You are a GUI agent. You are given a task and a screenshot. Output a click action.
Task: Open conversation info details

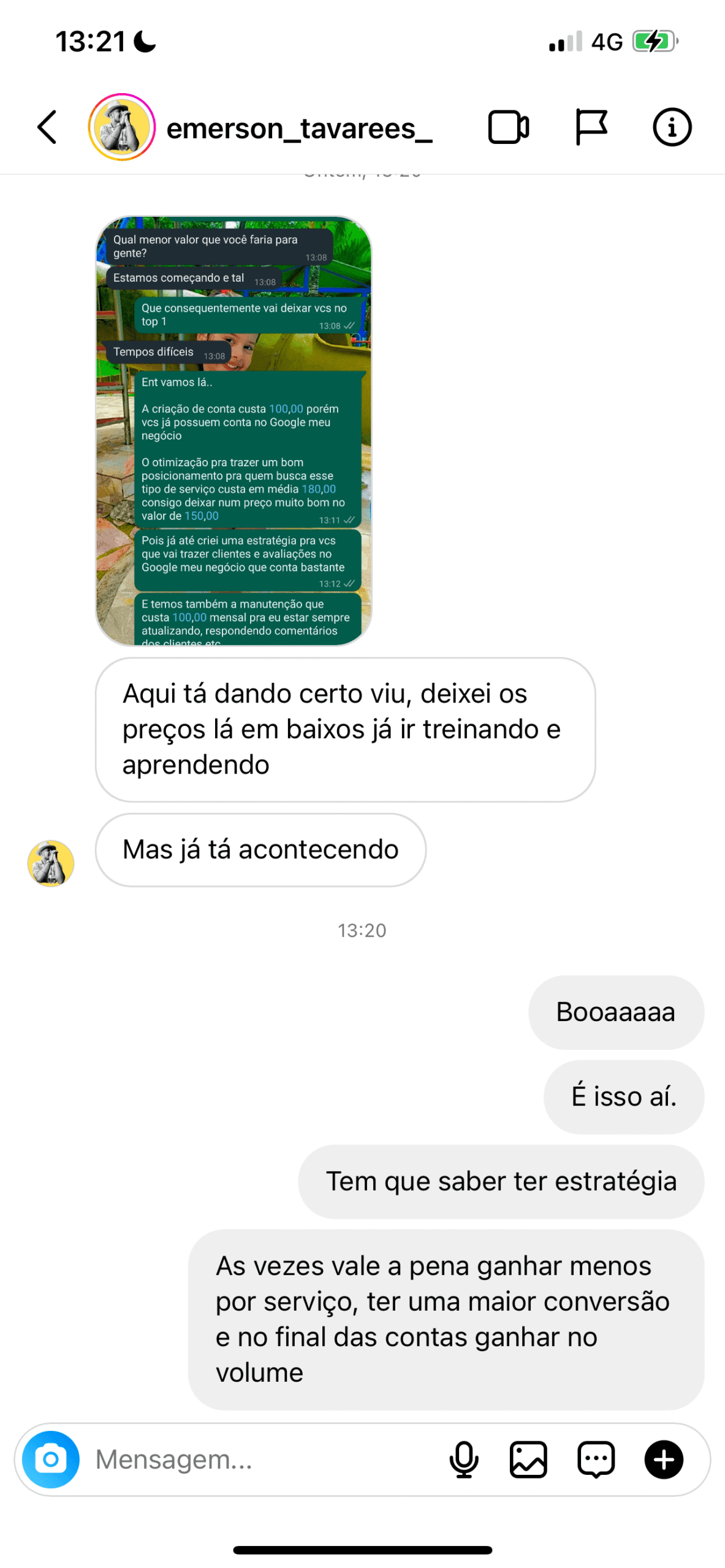point(672,127)
